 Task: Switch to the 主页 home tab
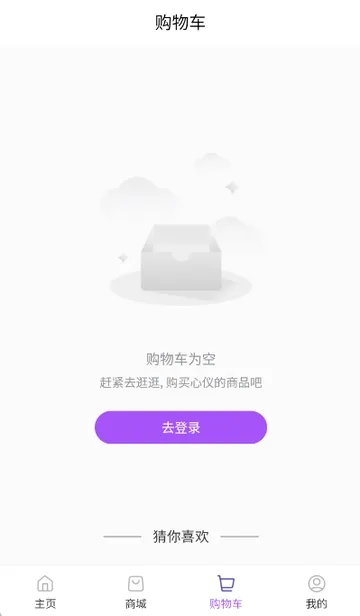45,592
